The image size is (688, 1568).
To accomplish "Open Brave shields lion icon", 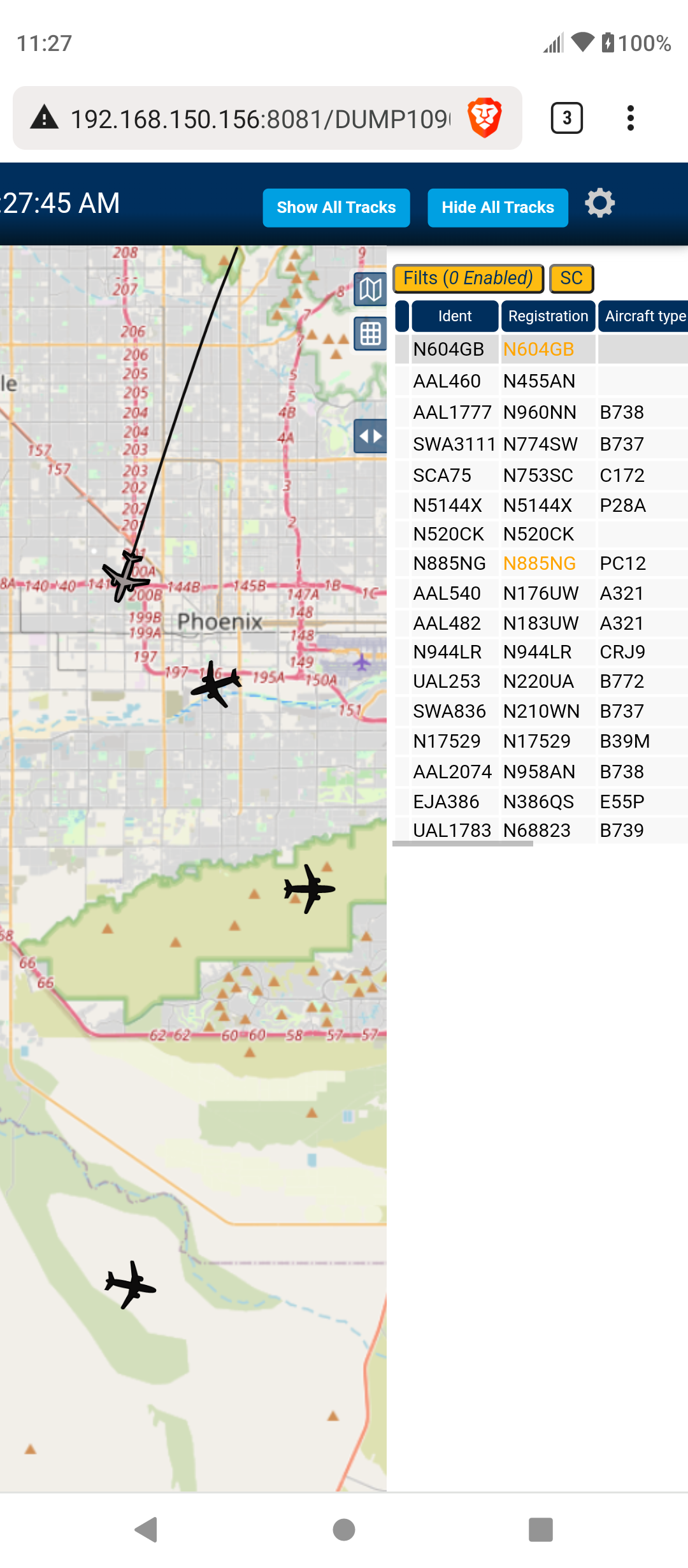I will [x=485, y=118].
